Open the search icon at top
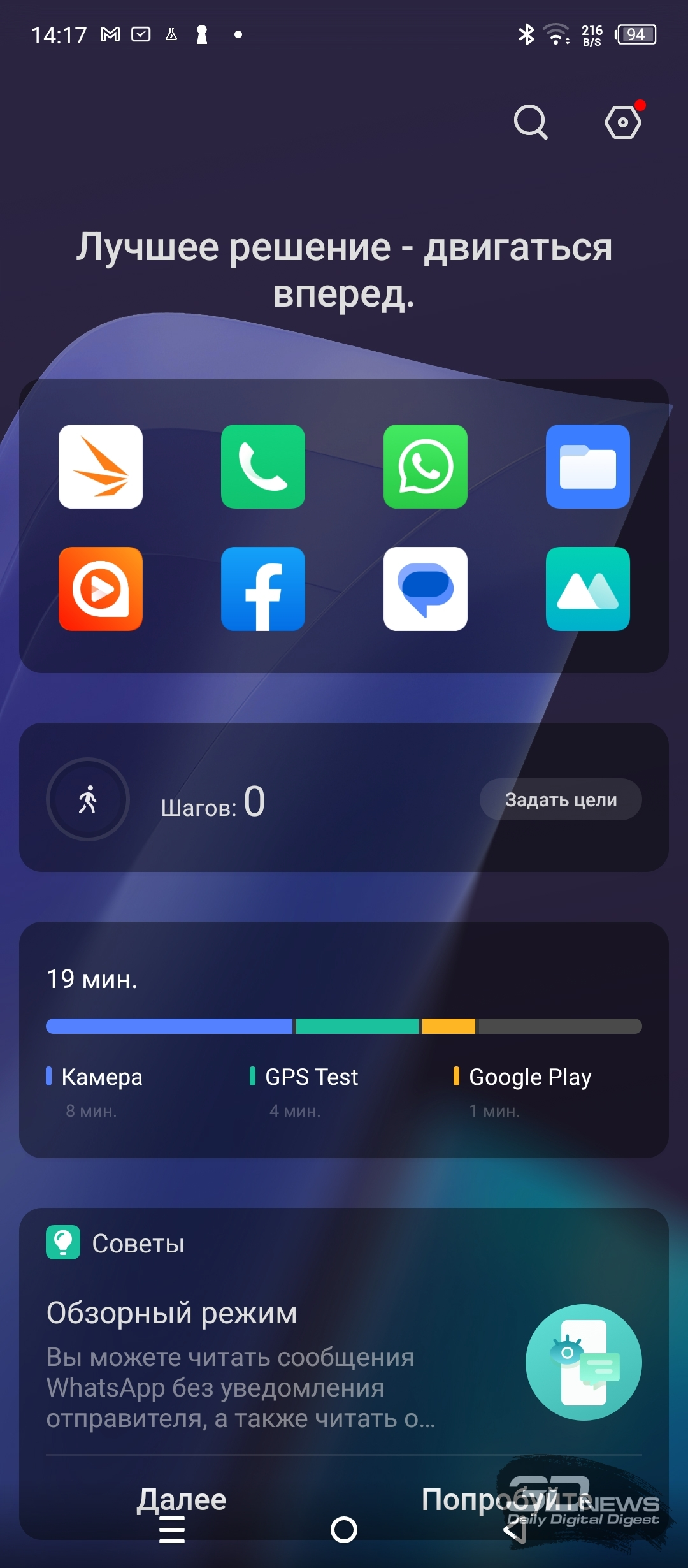The width and height of the screenshot is (688, 1568). coord(531,121)
